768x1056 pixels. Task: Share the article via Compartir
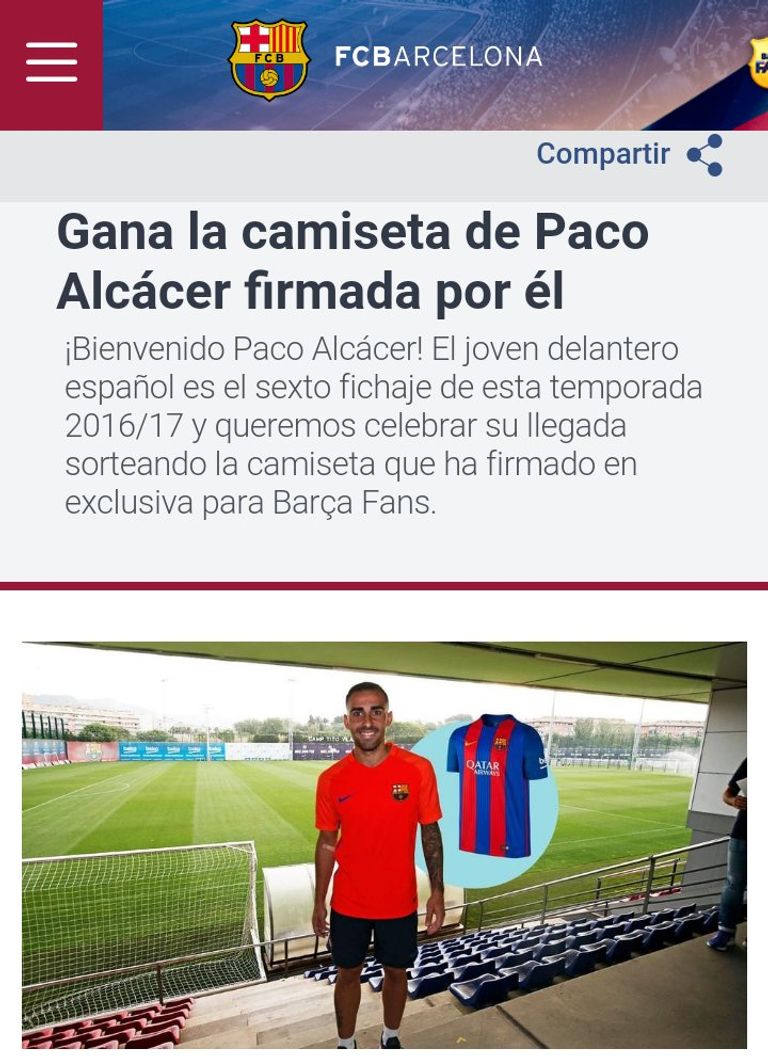(x=629, y=155)
